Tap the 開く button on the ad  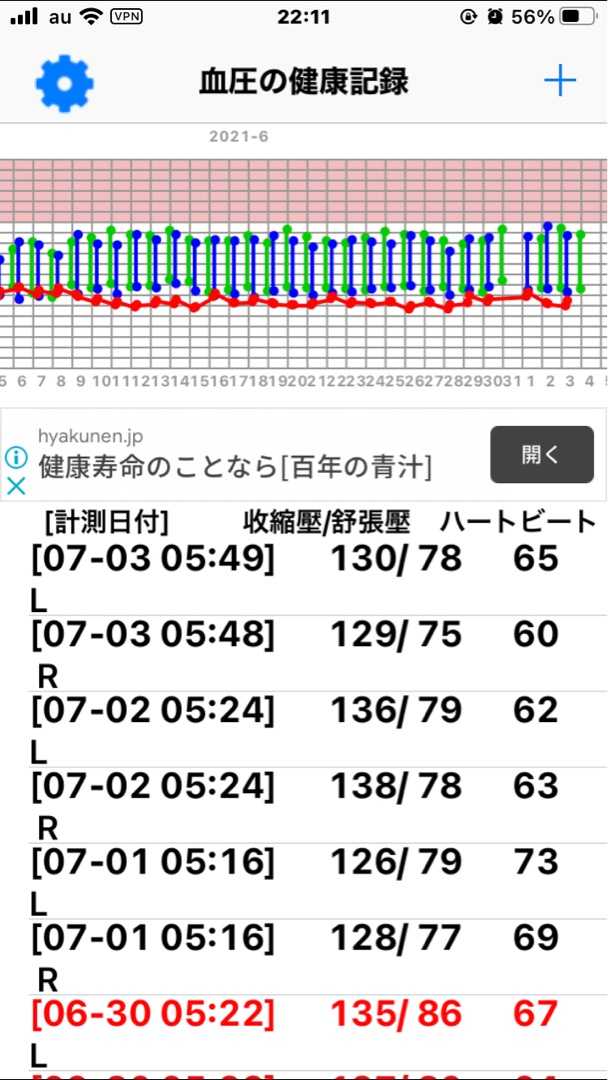541,455
